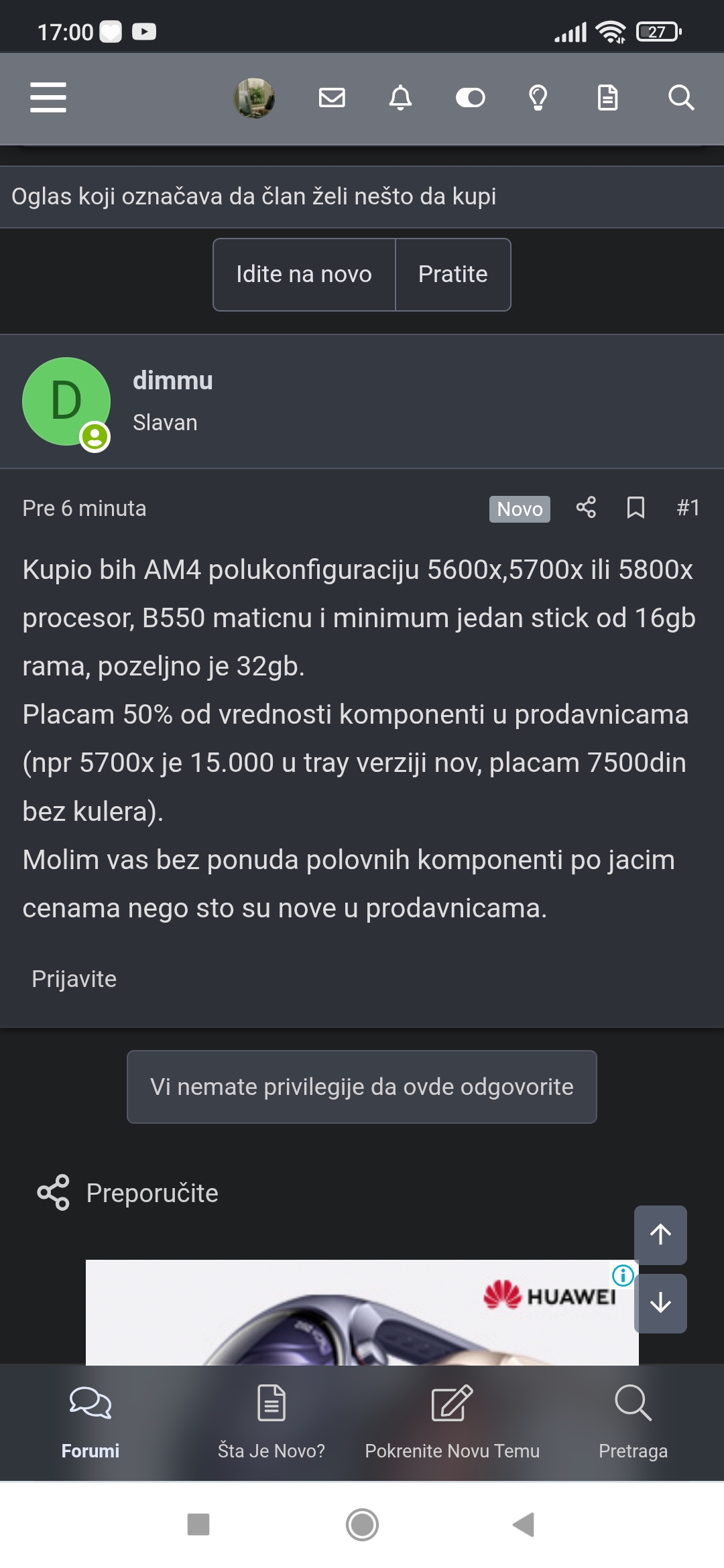Open the hamburger drawer menu
The height and width of the screenshot is (1568, 724).
(48, 98)
